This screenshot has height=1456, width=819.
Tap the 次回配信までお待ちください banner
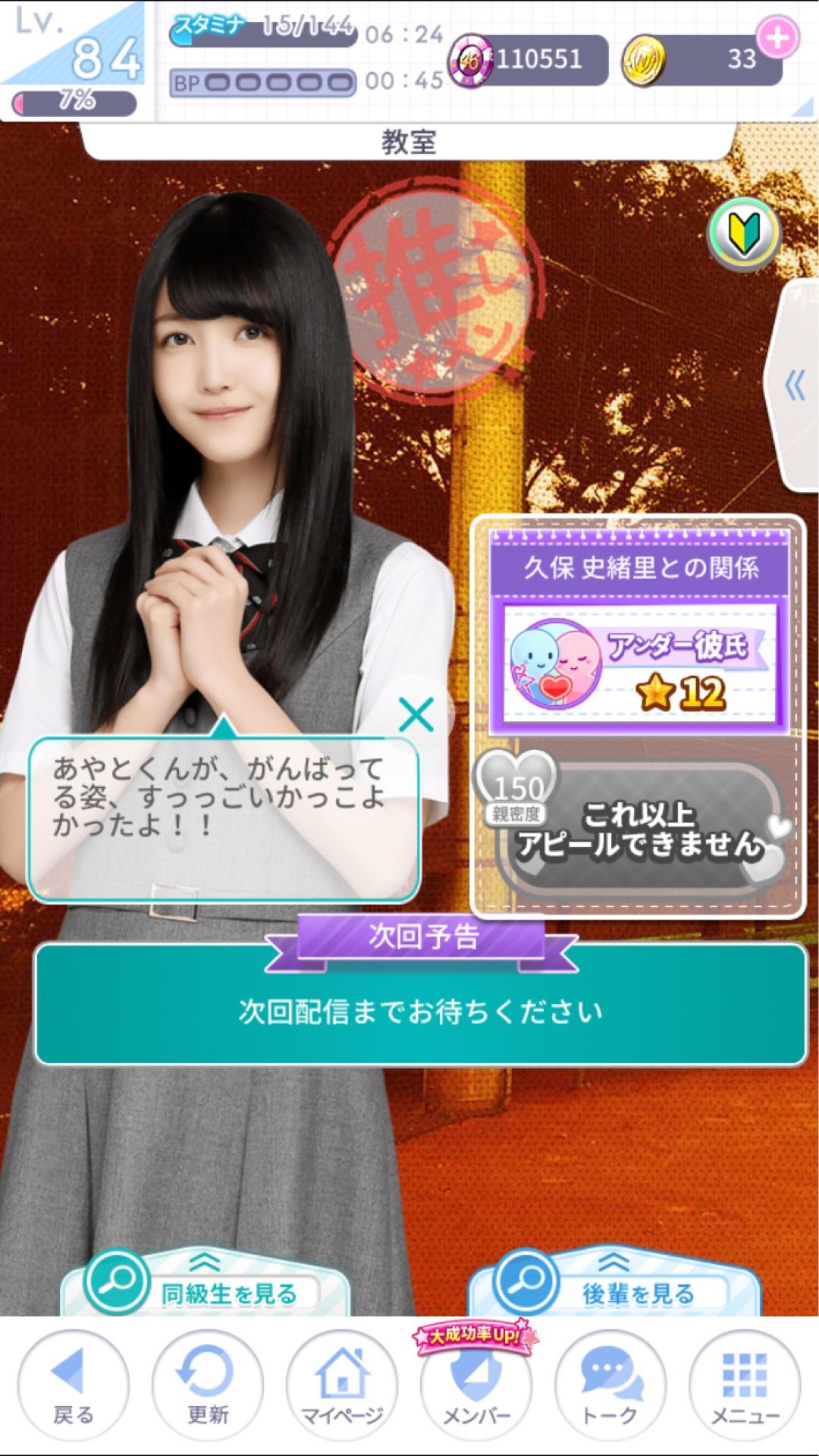[x=421, y=1010]
